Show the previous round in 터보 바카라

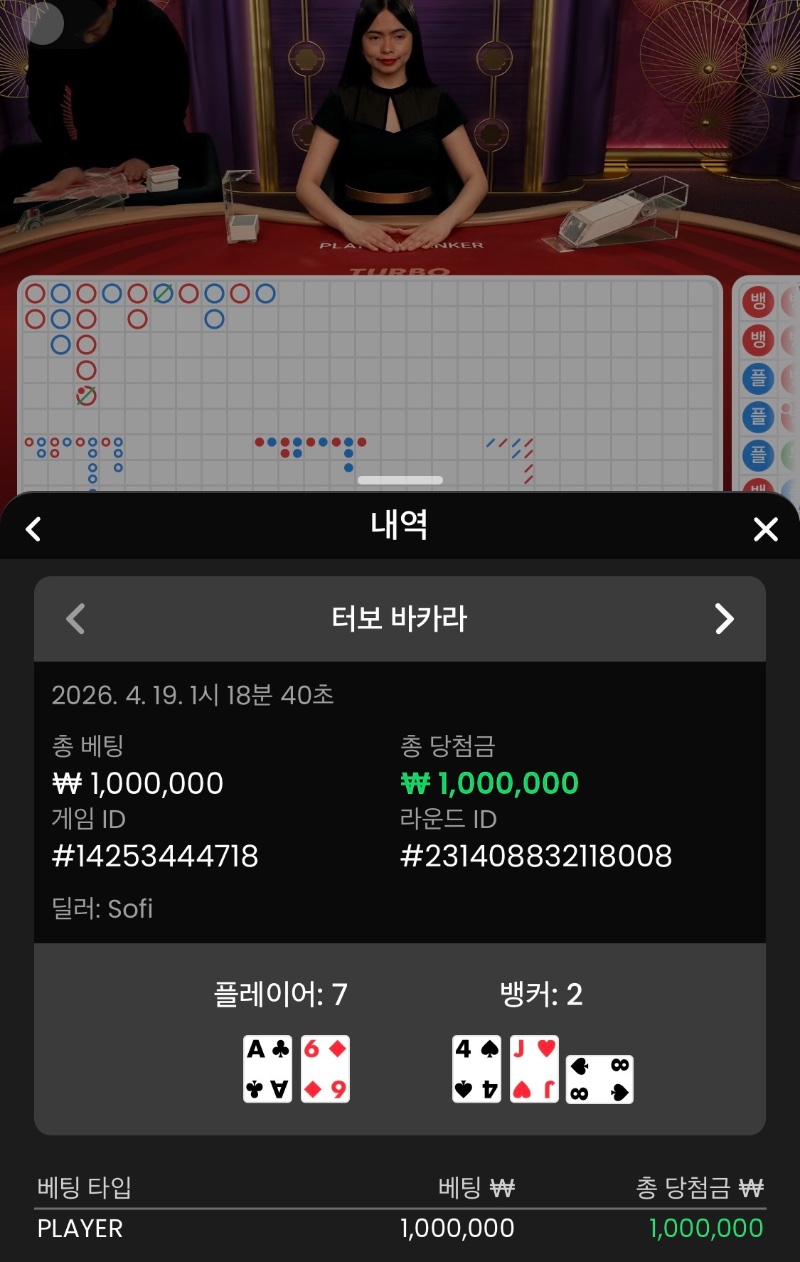[75, 619]
